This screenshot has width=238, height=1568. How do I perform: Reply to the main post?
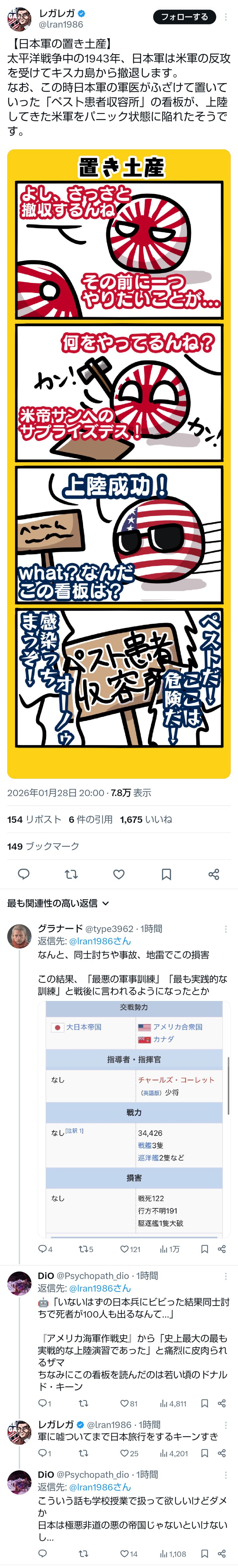pyautogui.click(x=24, y=874)
